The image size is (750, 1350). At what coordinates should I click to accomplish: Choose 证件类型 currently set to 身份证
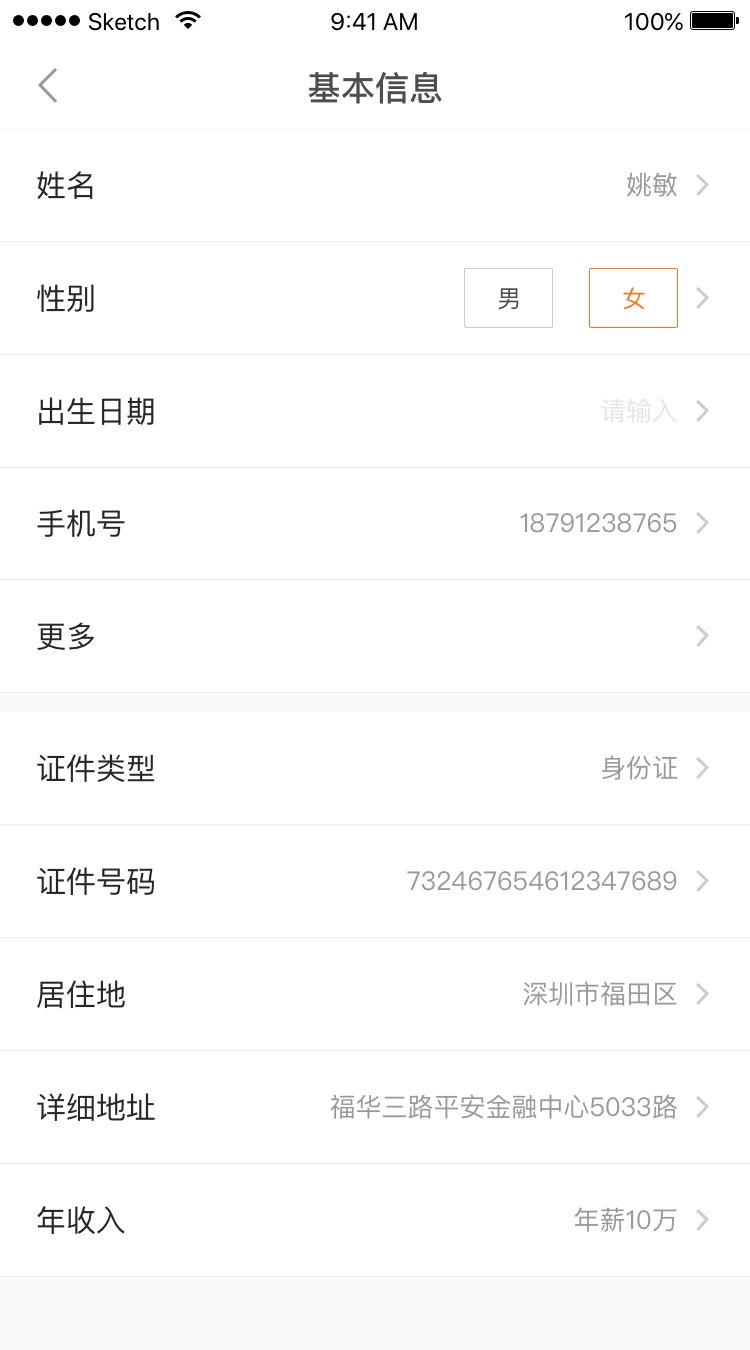coord(375,768)
